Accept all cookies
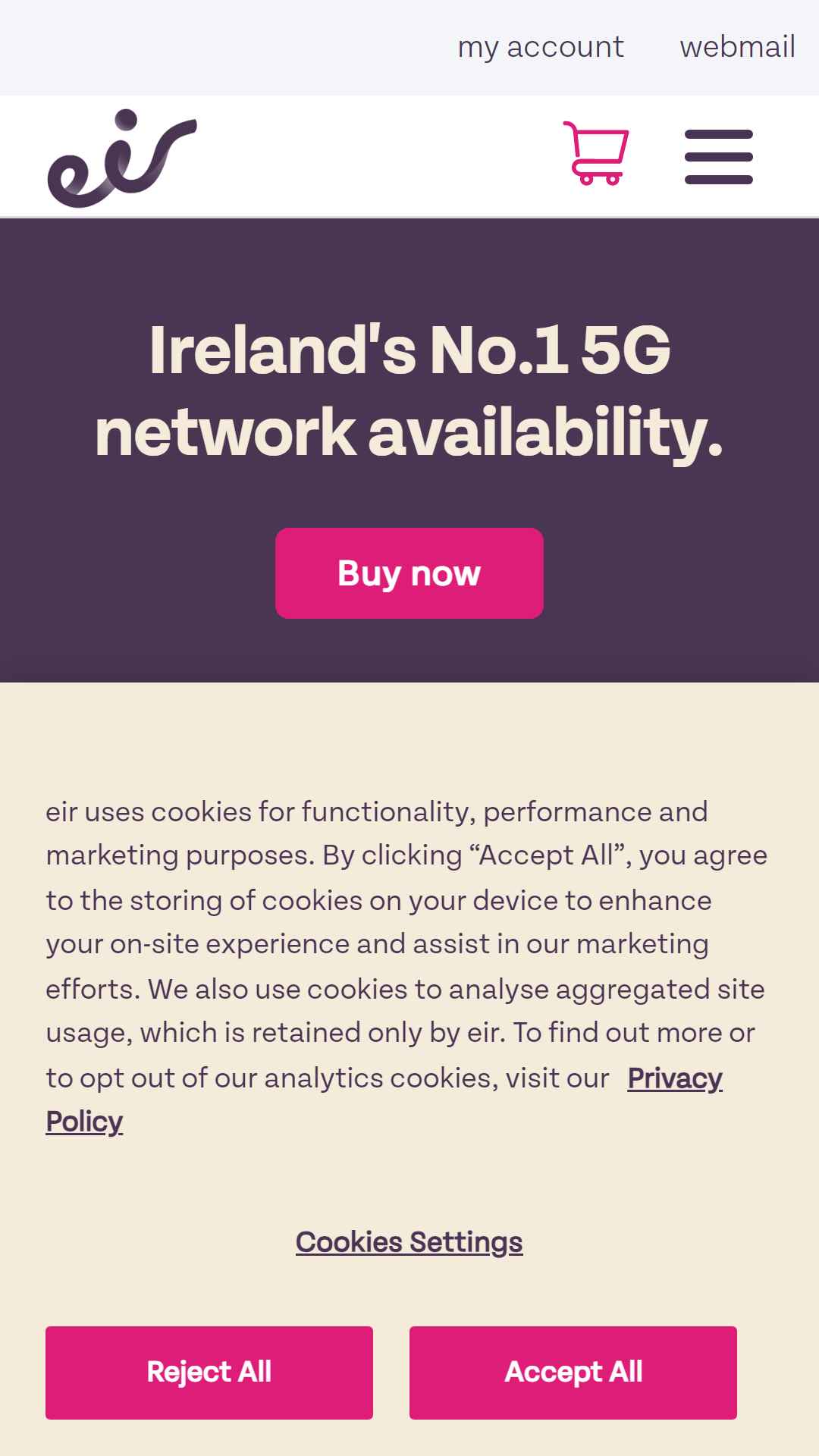The image size is (819, 1456). [x=573, y=1373]
